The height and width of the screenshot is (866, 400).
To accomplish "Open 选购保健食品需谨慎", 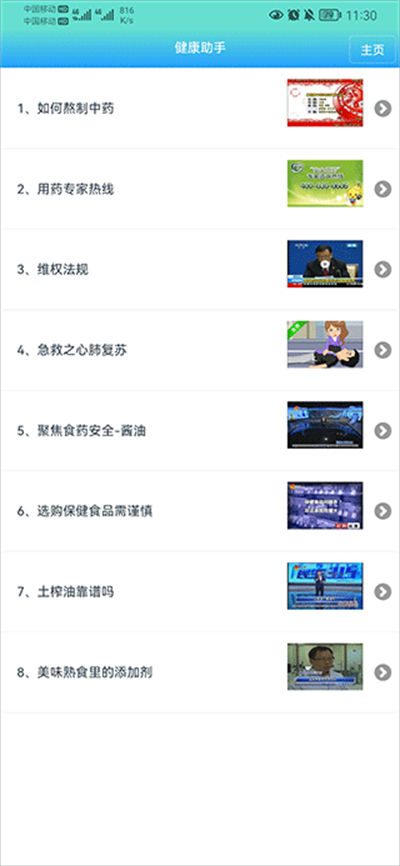I will [200, 511].
